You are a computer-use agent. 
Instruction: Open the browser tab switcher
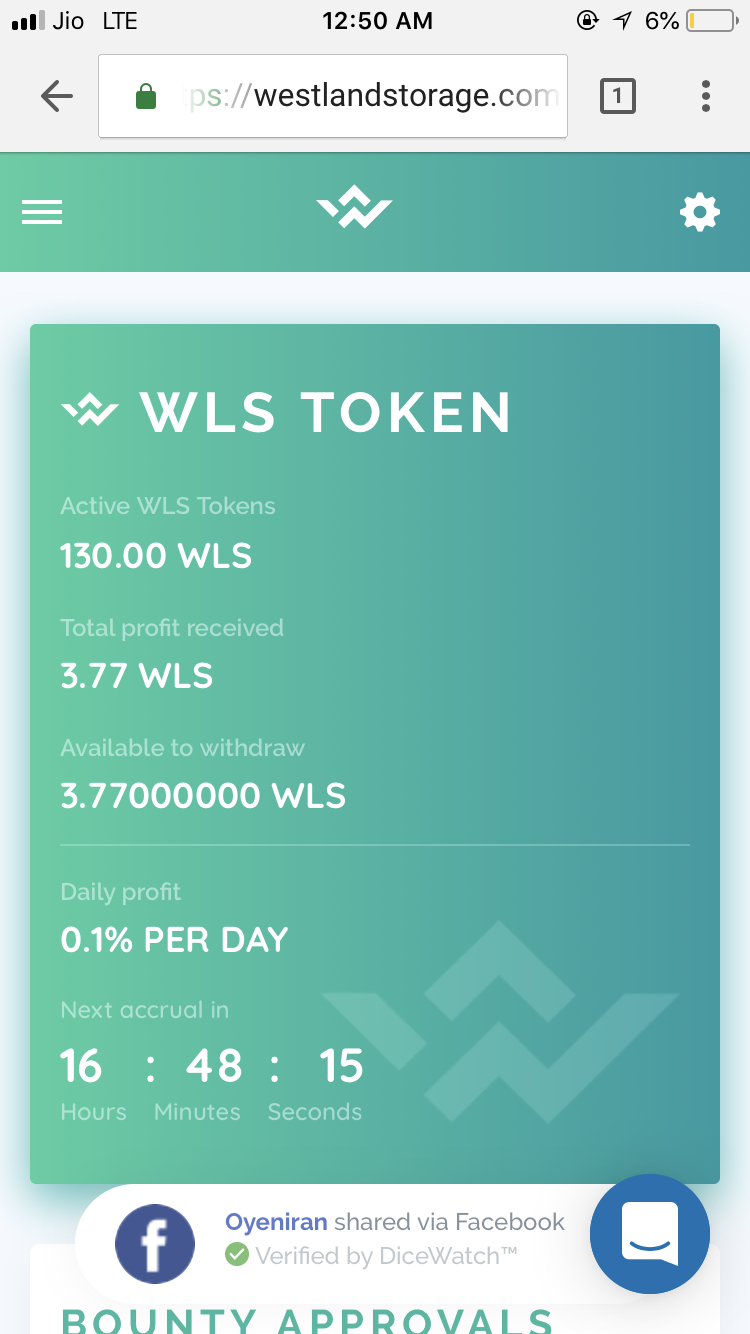(x=617, y=96)
